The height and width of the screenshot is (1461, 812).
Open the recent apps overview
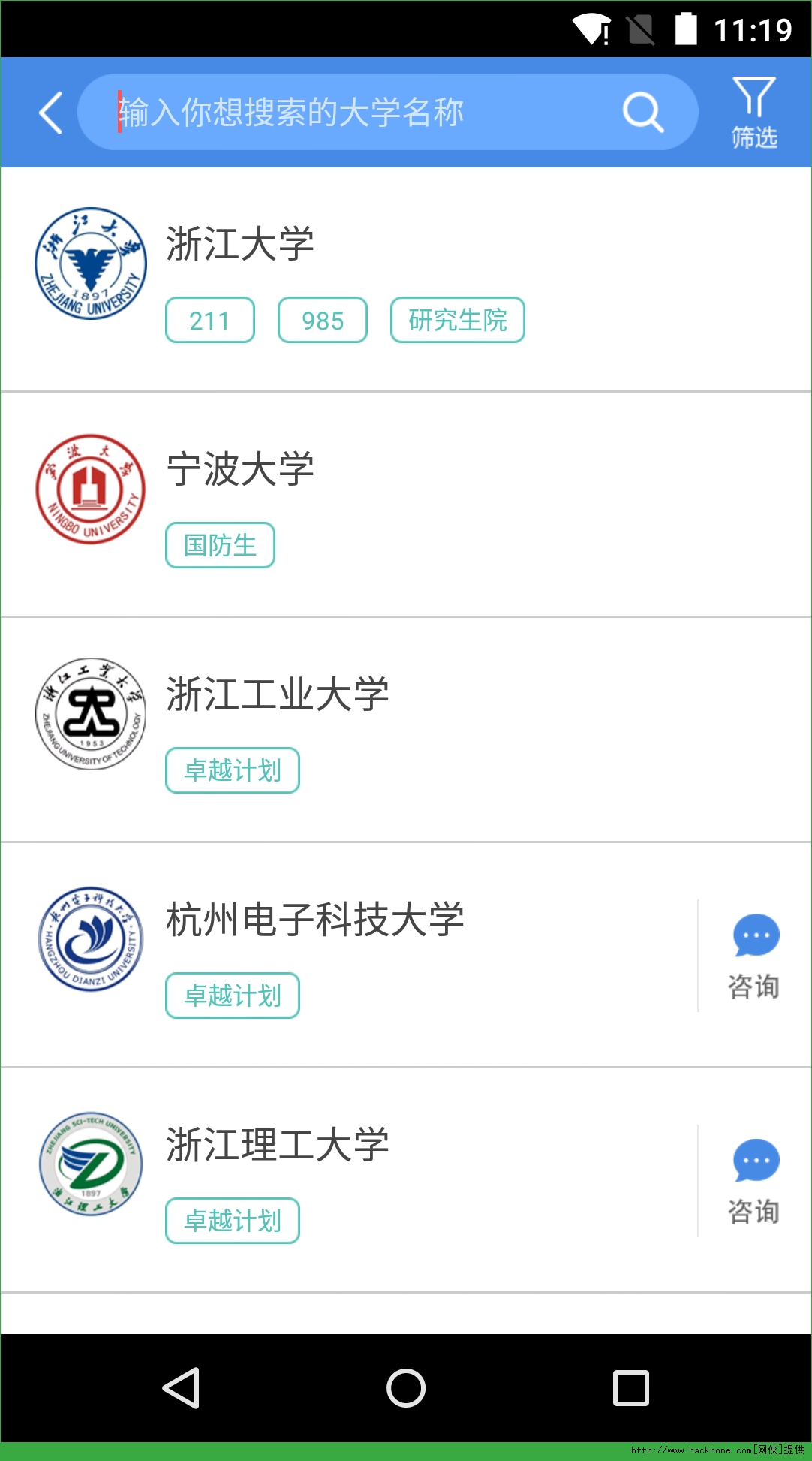[x=631, y=1387]
